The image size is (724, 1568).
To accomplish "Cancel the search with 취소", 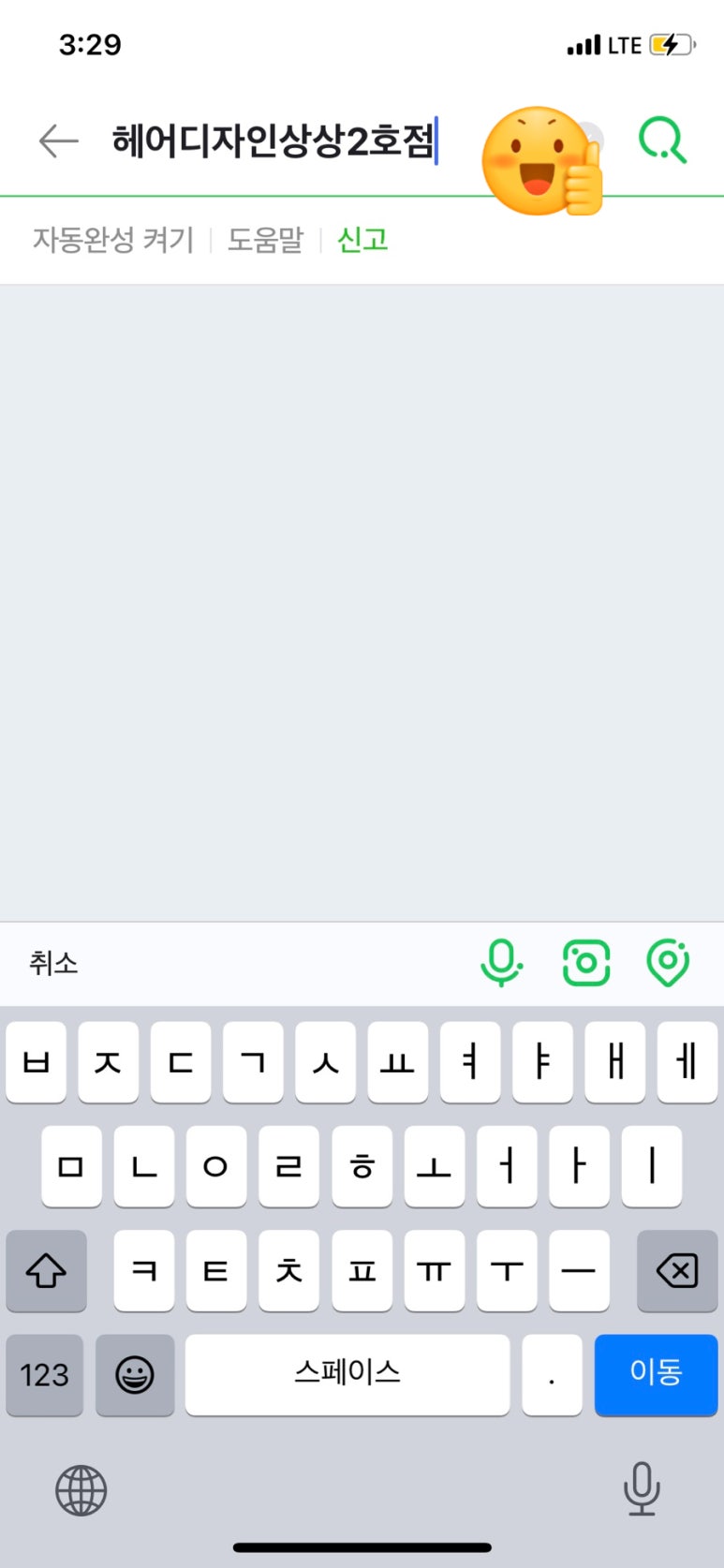I will (53, 963).
